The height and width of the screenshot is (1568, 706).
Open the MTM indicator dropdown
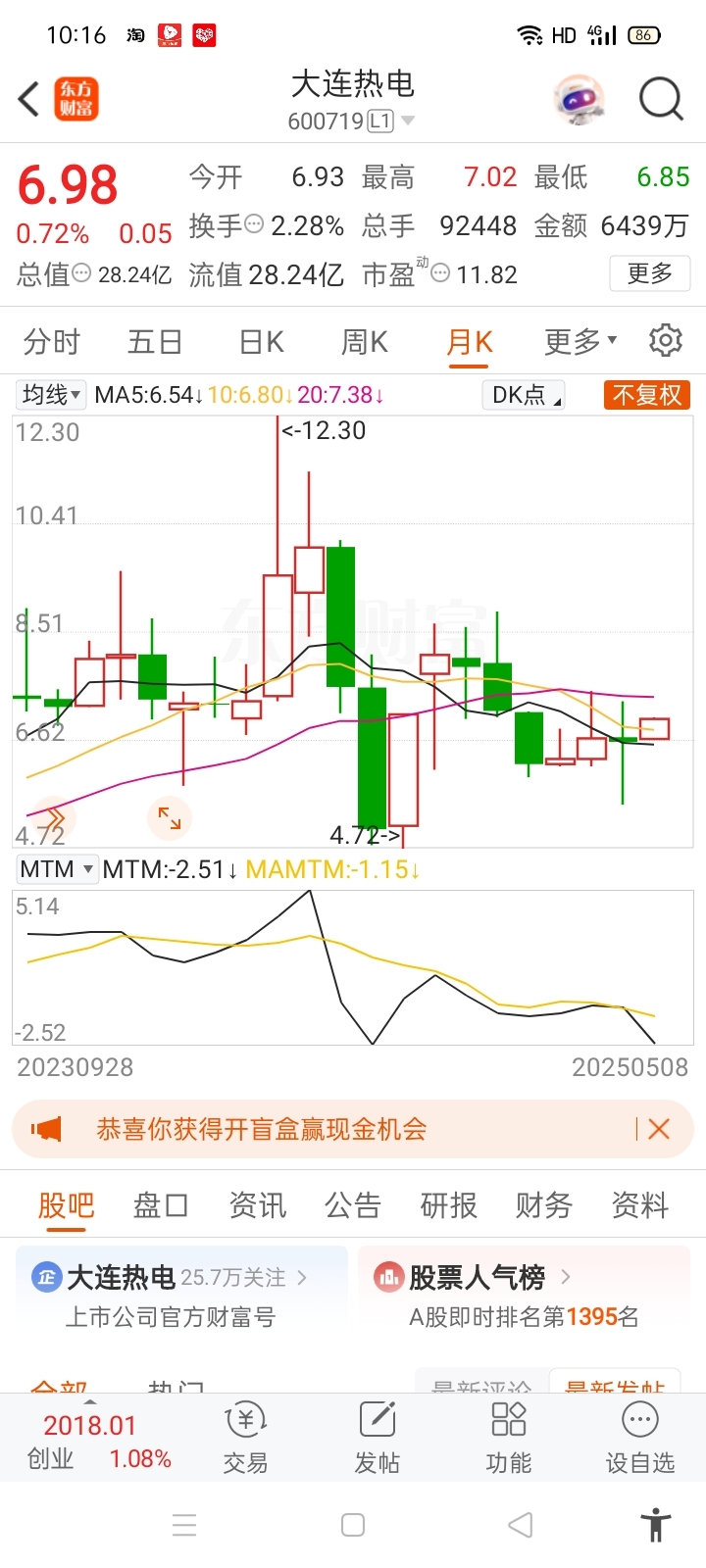click(57, 869)
